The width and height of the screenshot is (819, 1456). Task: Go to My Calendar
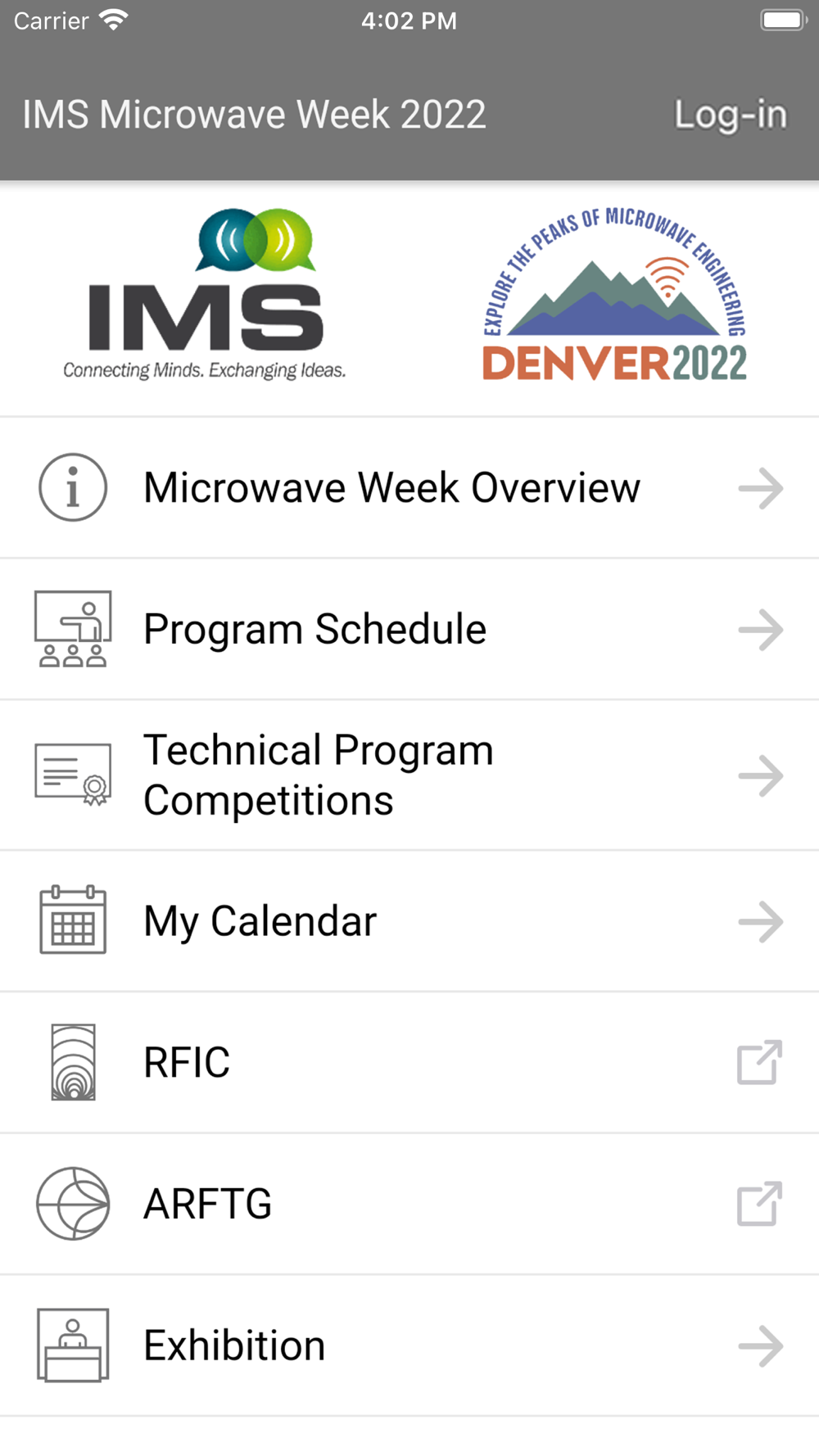click(409, 921)
